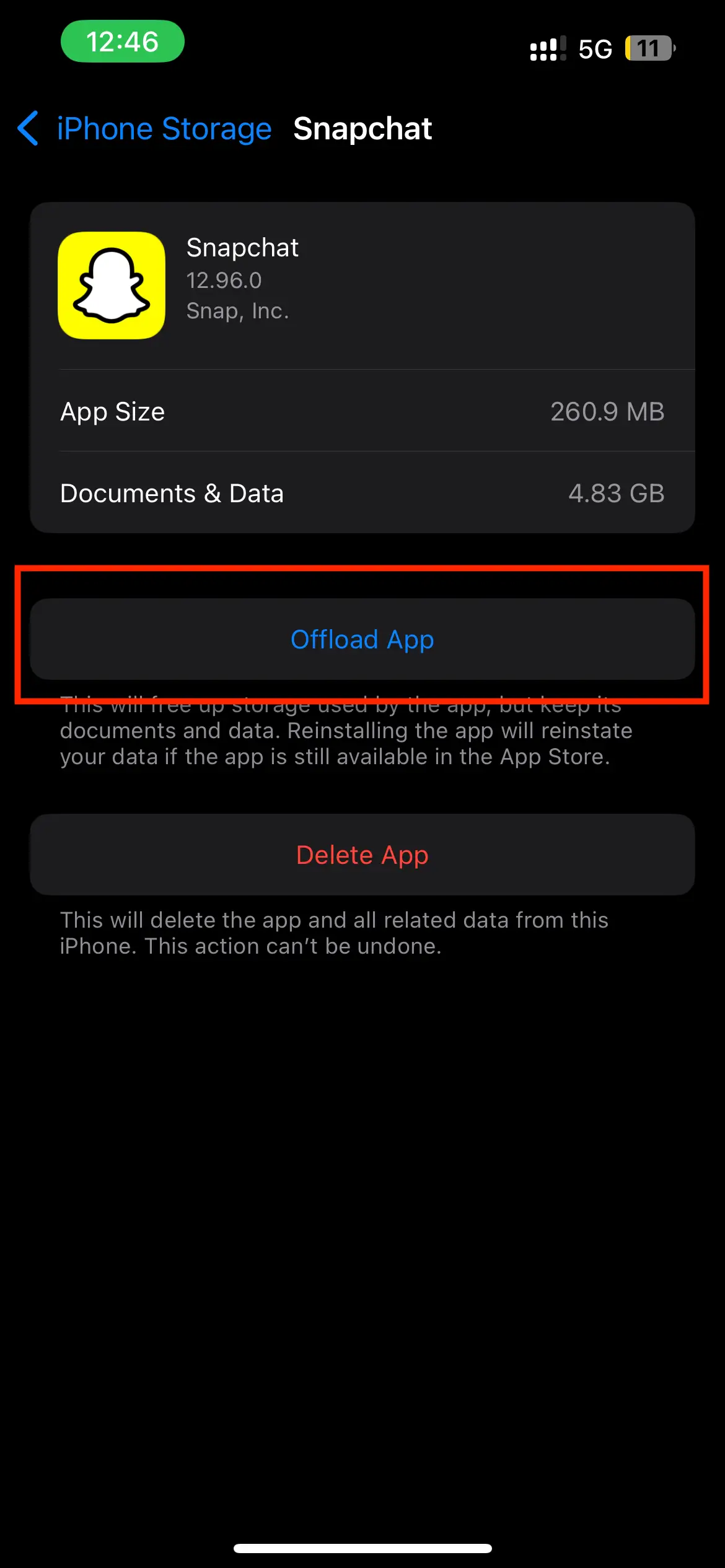Image resolution: width=725 pixels, height=1568 pixels.
Task: Tap the Offload App button
Action: coord(362,639)
